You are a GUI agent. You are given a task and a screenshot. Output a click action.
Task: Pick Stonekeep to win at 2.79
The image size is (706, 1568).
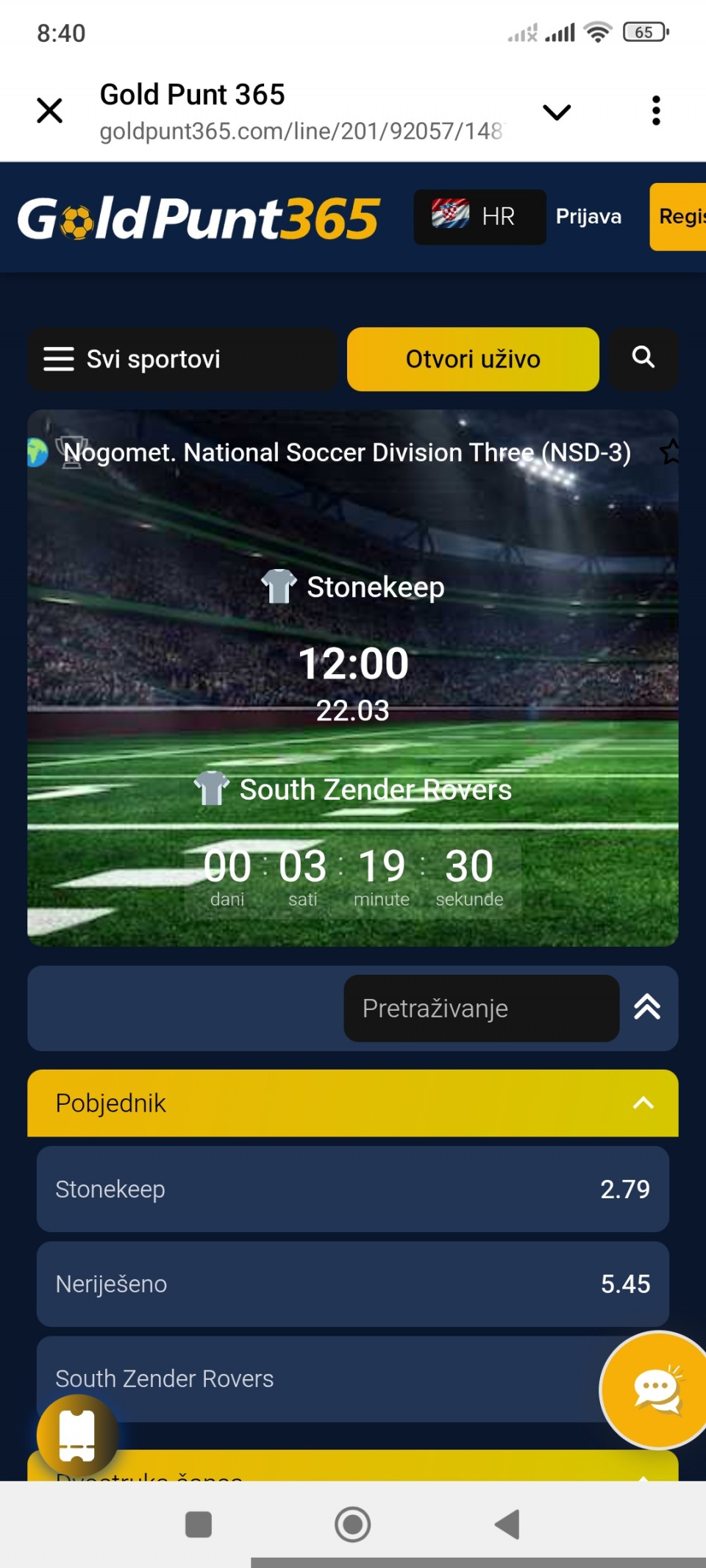(353, 1189)
